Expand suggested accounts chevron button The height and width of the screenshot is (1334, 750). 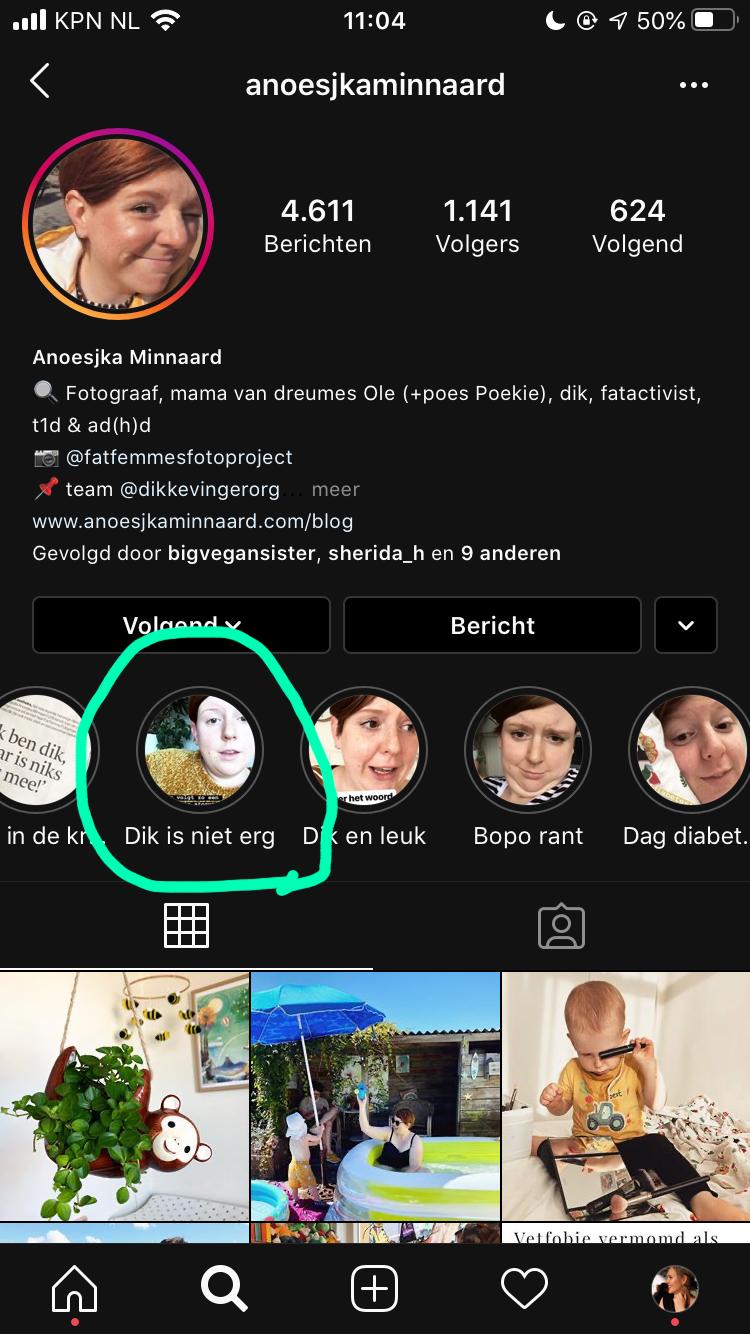pyautogui.click(x=686, y=625)
